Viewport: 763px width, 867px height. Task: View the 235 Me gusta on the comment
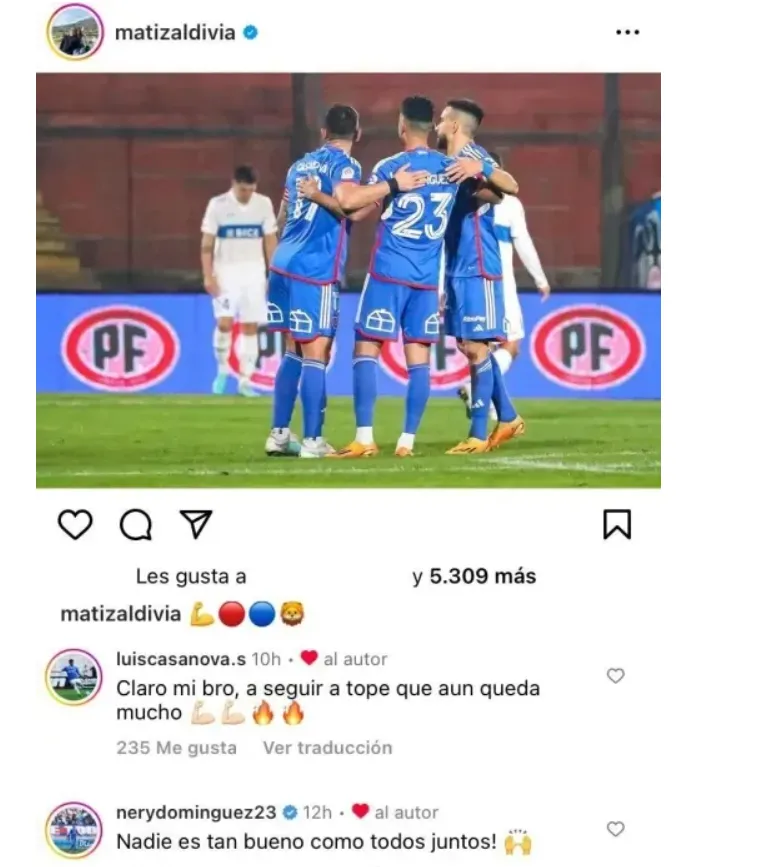click(176, 747)
